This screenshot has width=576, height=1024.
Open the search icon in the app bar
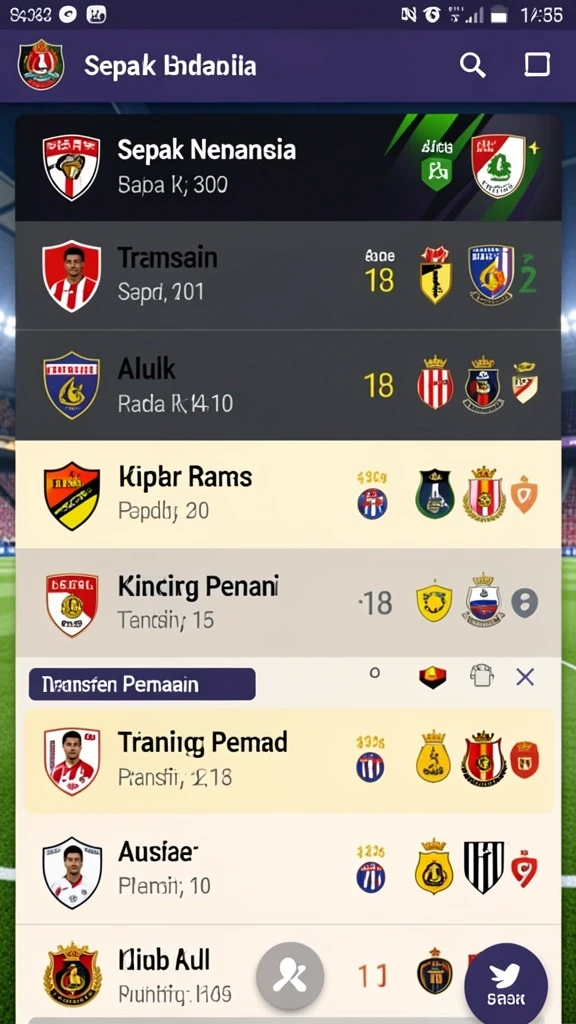pos(472,65)
